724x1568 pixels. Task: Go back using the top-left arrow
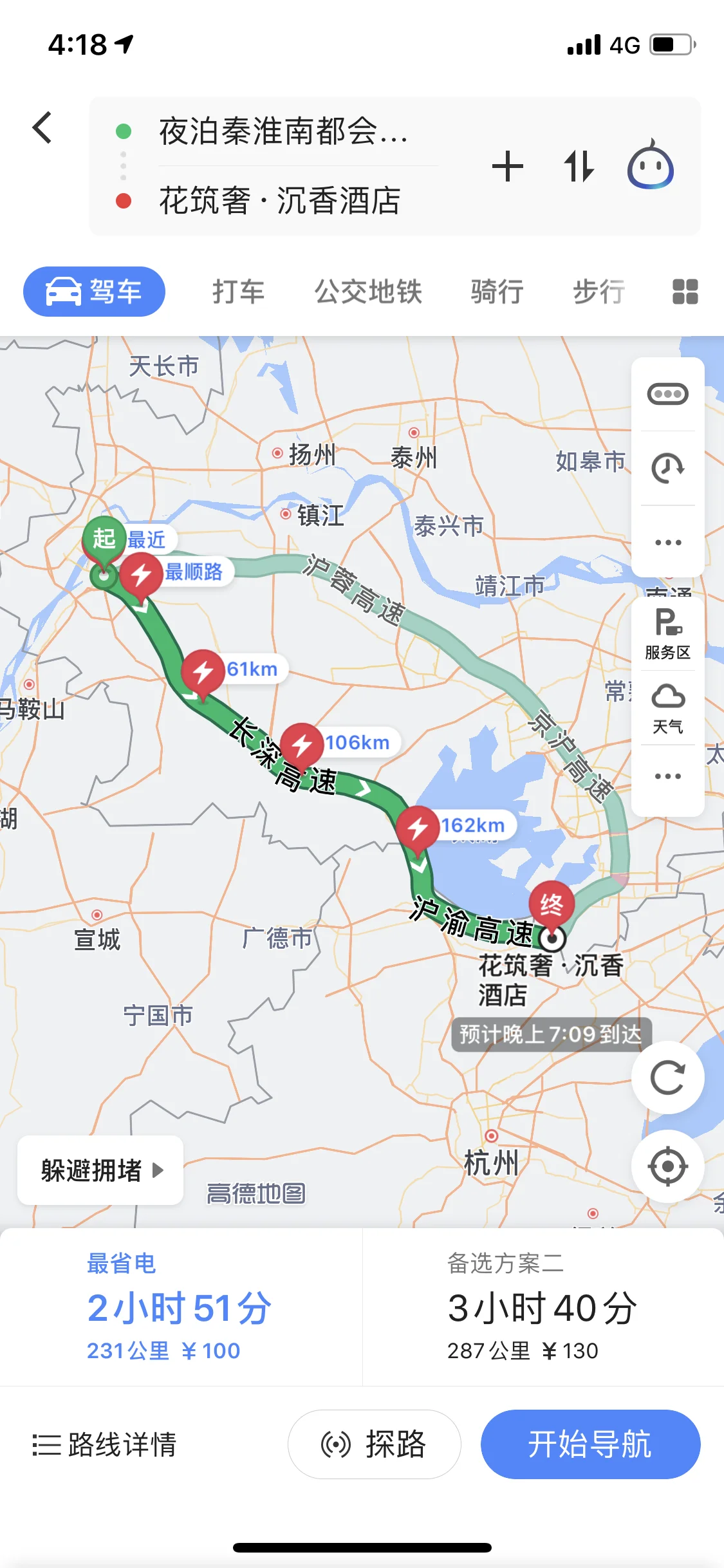click(x=42, y=127)
